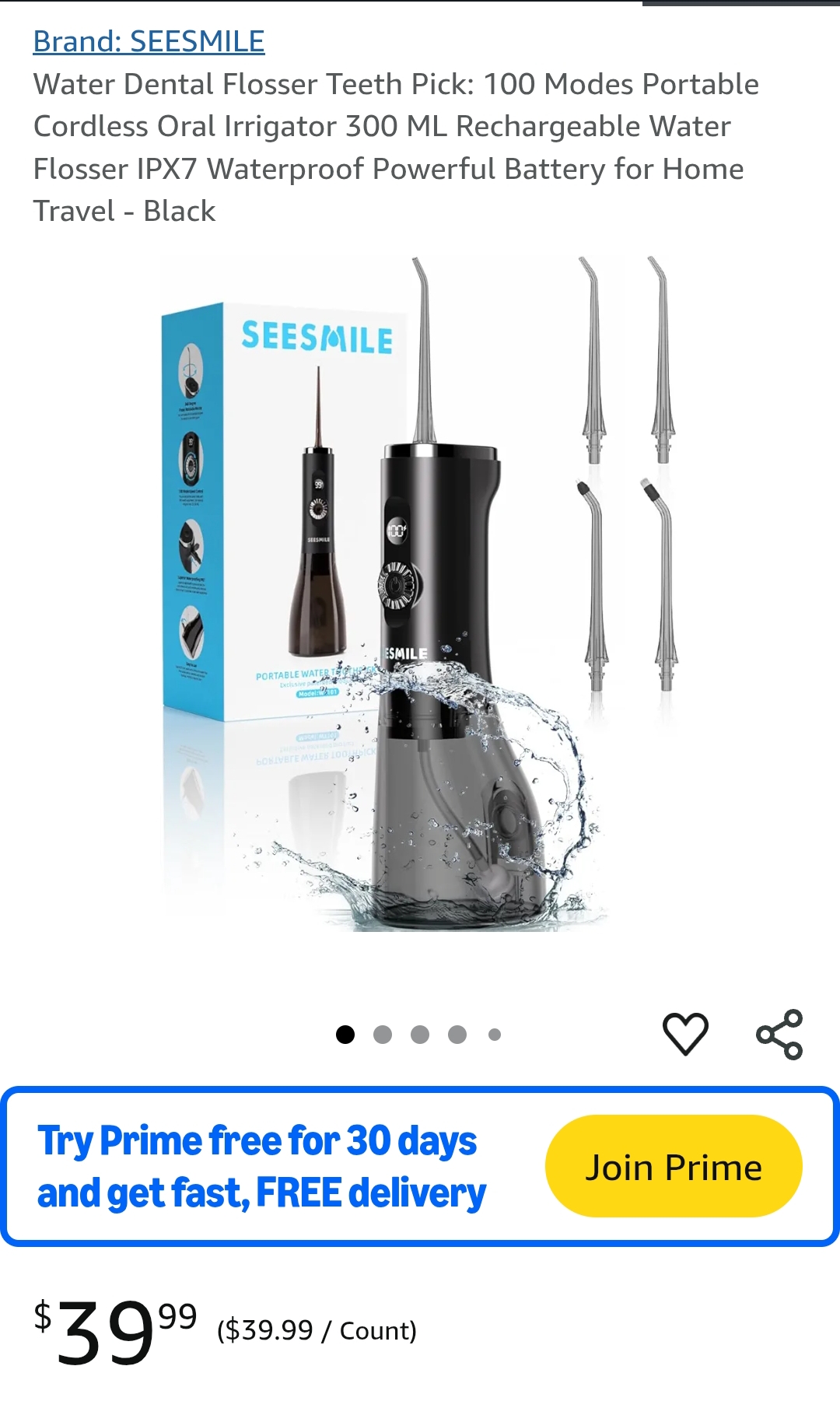Select the last carousel indicator dot
Viewport: 840px width, 1401px height.
tap(494, 1032)
